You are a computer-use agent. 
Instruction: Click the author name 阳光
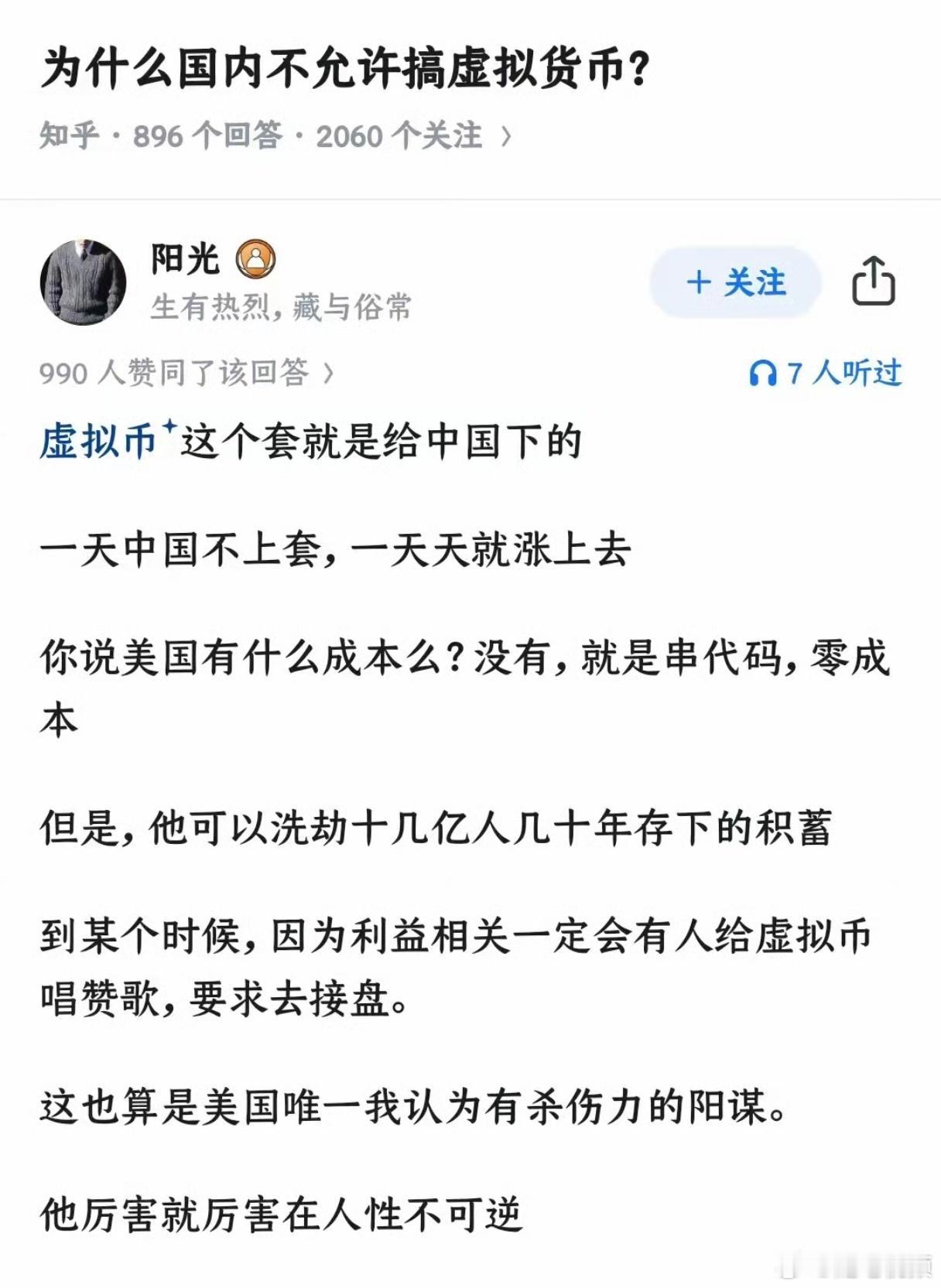point(186,261)
